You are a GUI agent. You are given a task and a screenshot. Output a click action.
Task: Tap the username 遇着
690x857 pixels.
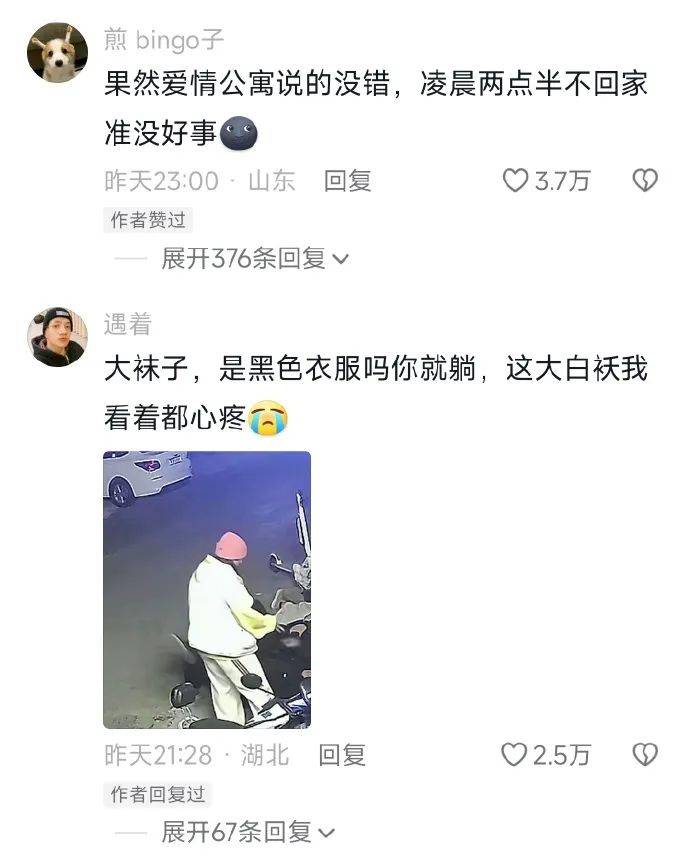click(127, 324)
